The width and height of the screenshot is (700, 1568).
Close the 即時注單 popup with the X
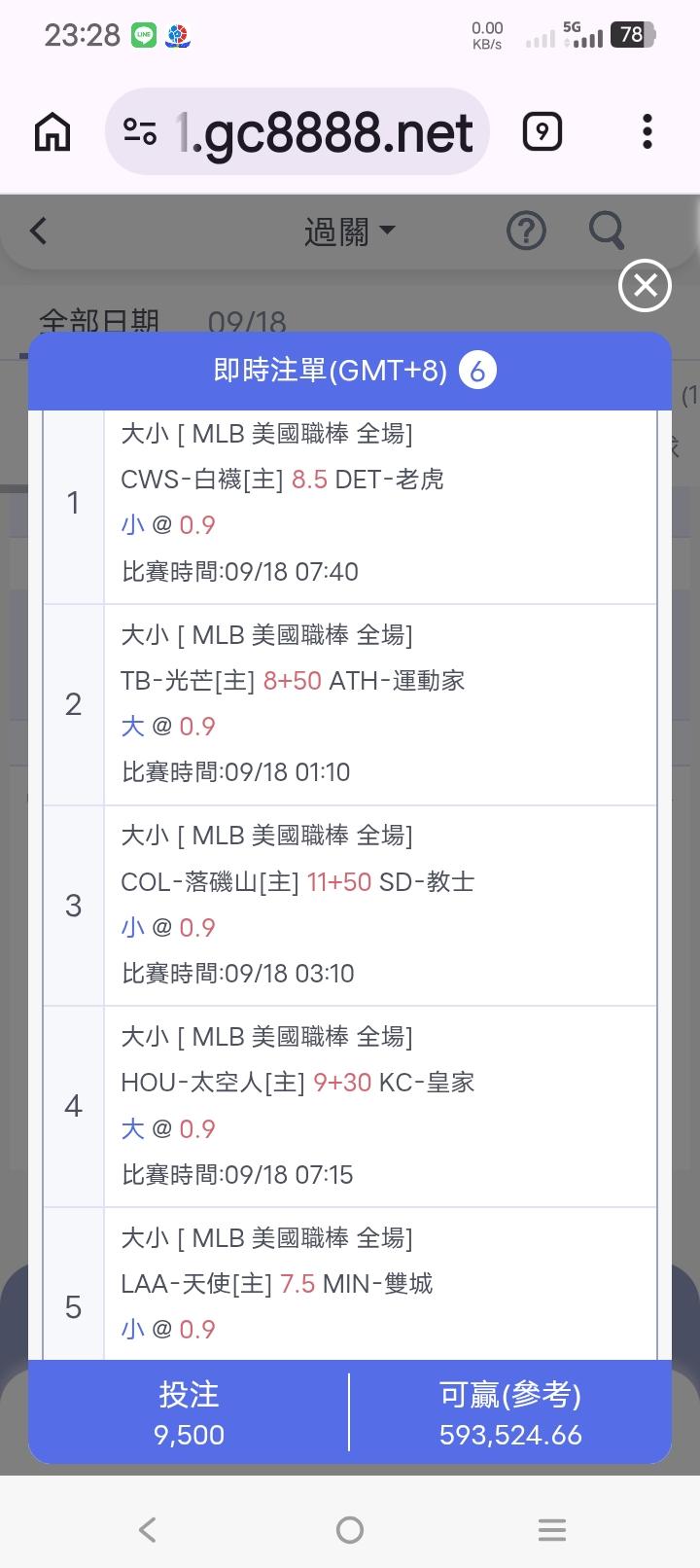pyautogui.click(x=645, y=286)
